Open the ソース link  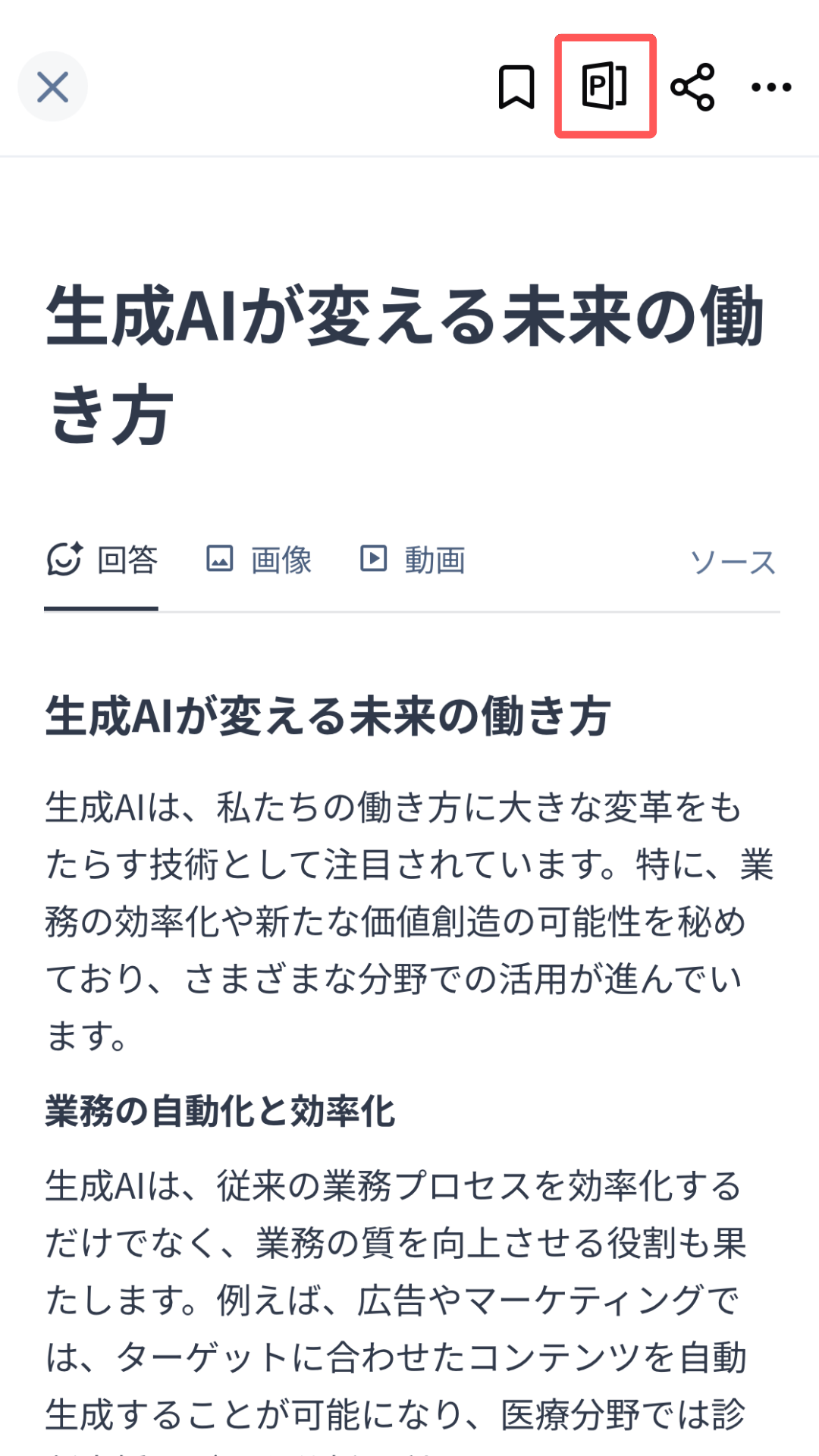click(x=733, y=562)
